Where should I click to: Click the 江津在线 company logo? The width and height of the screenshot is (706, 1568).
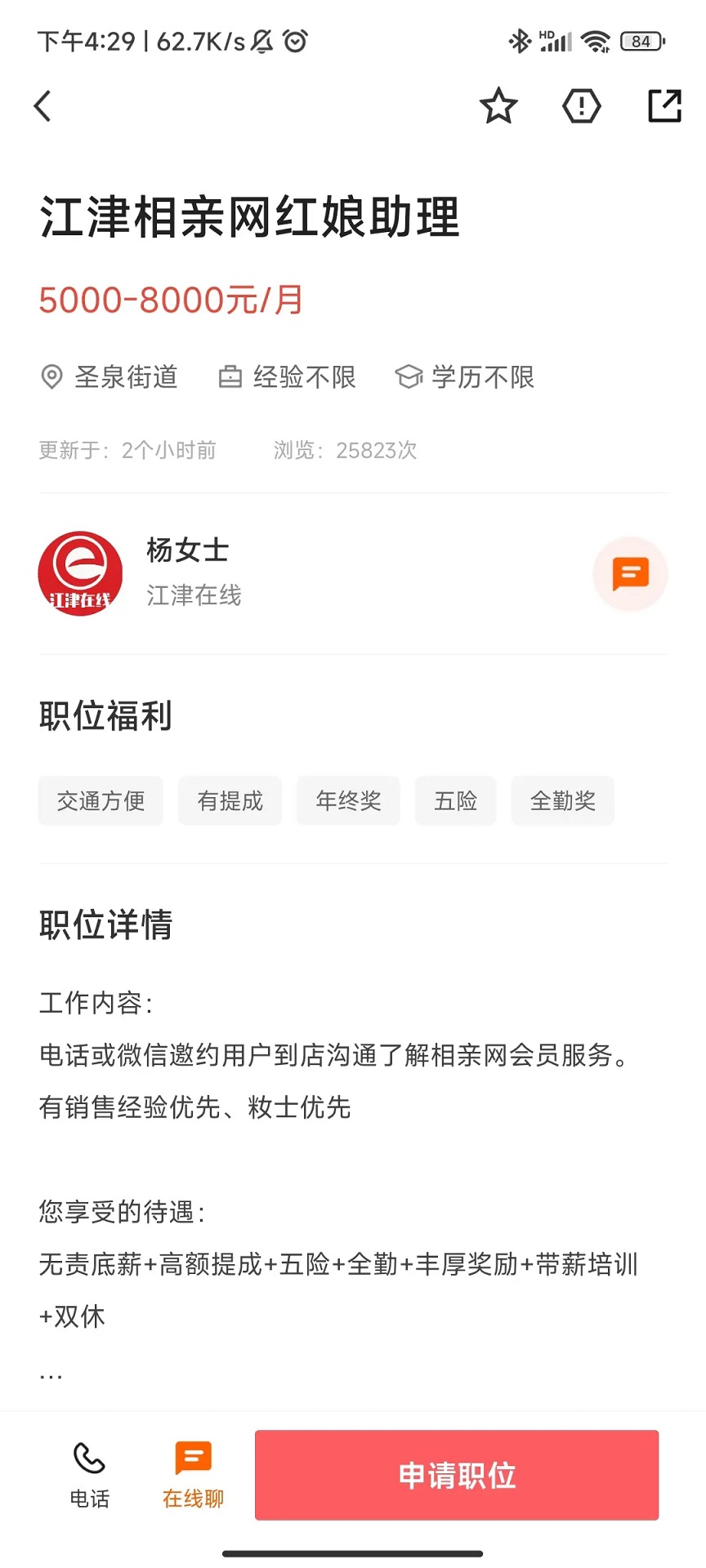80,573
